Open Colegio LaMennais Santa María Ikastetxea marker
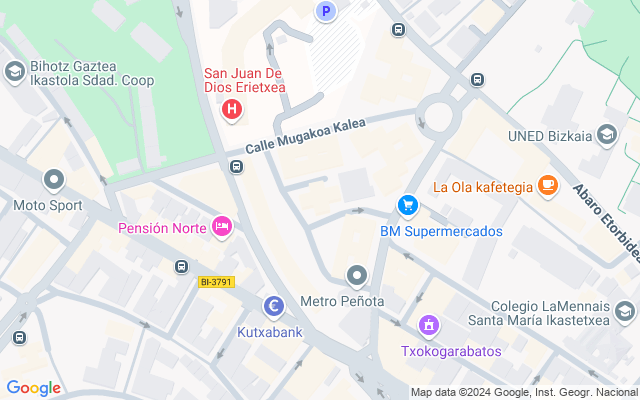640x400 pixels. [x=625, y=312]
